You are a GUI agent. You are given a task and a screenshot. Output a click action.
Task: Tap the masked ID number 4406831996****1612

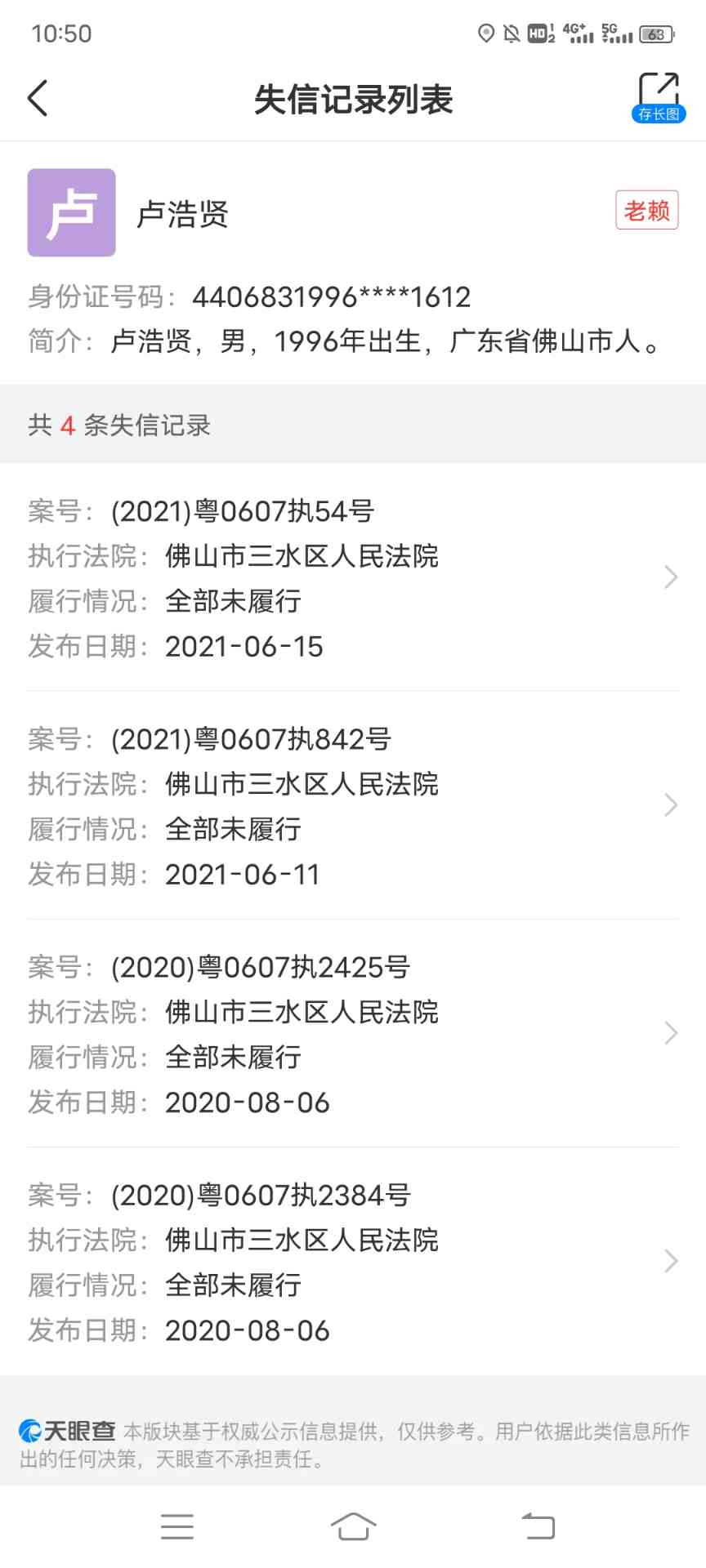coord(331,296)
